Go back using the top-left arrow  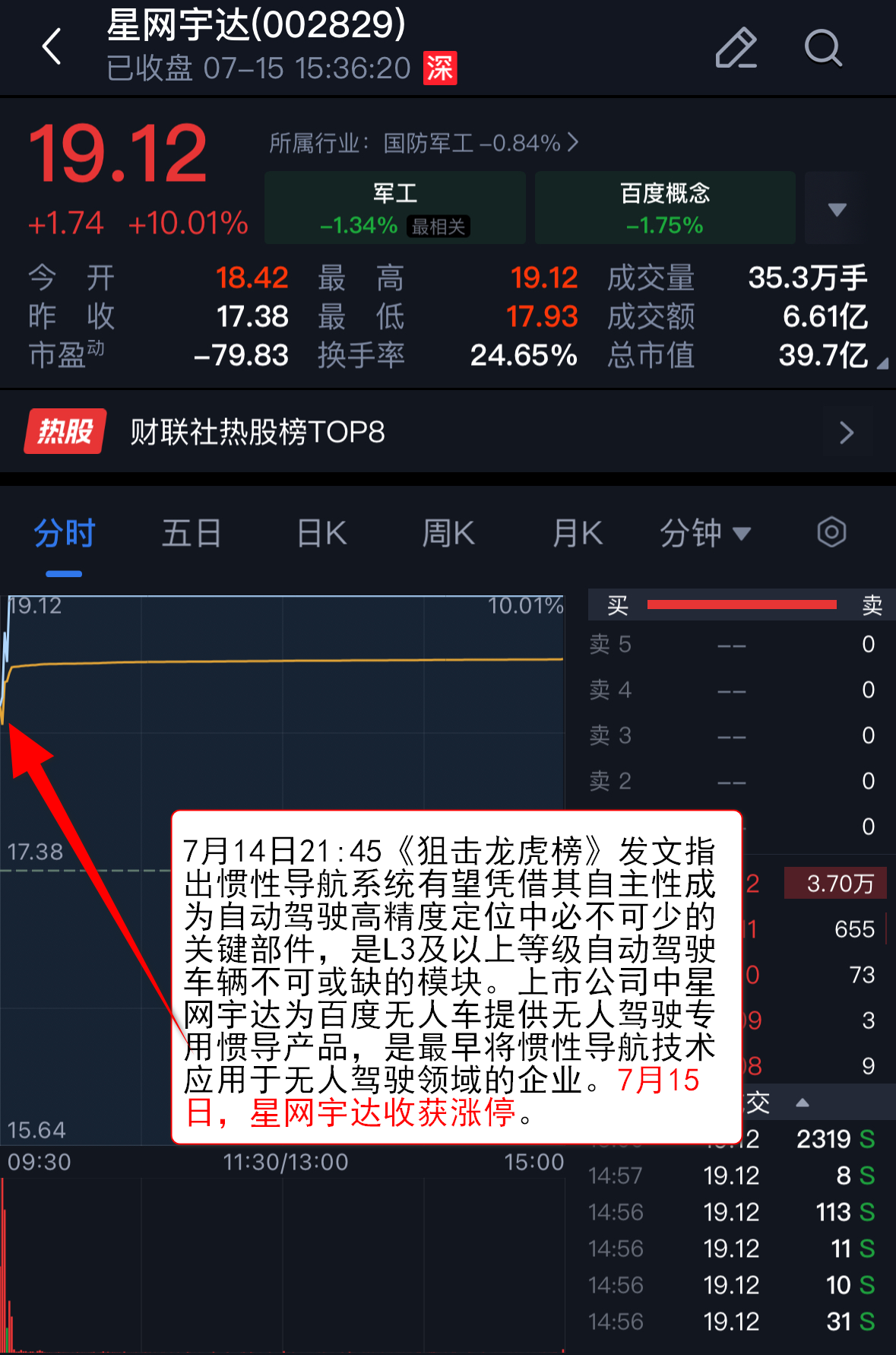[52, 47]
